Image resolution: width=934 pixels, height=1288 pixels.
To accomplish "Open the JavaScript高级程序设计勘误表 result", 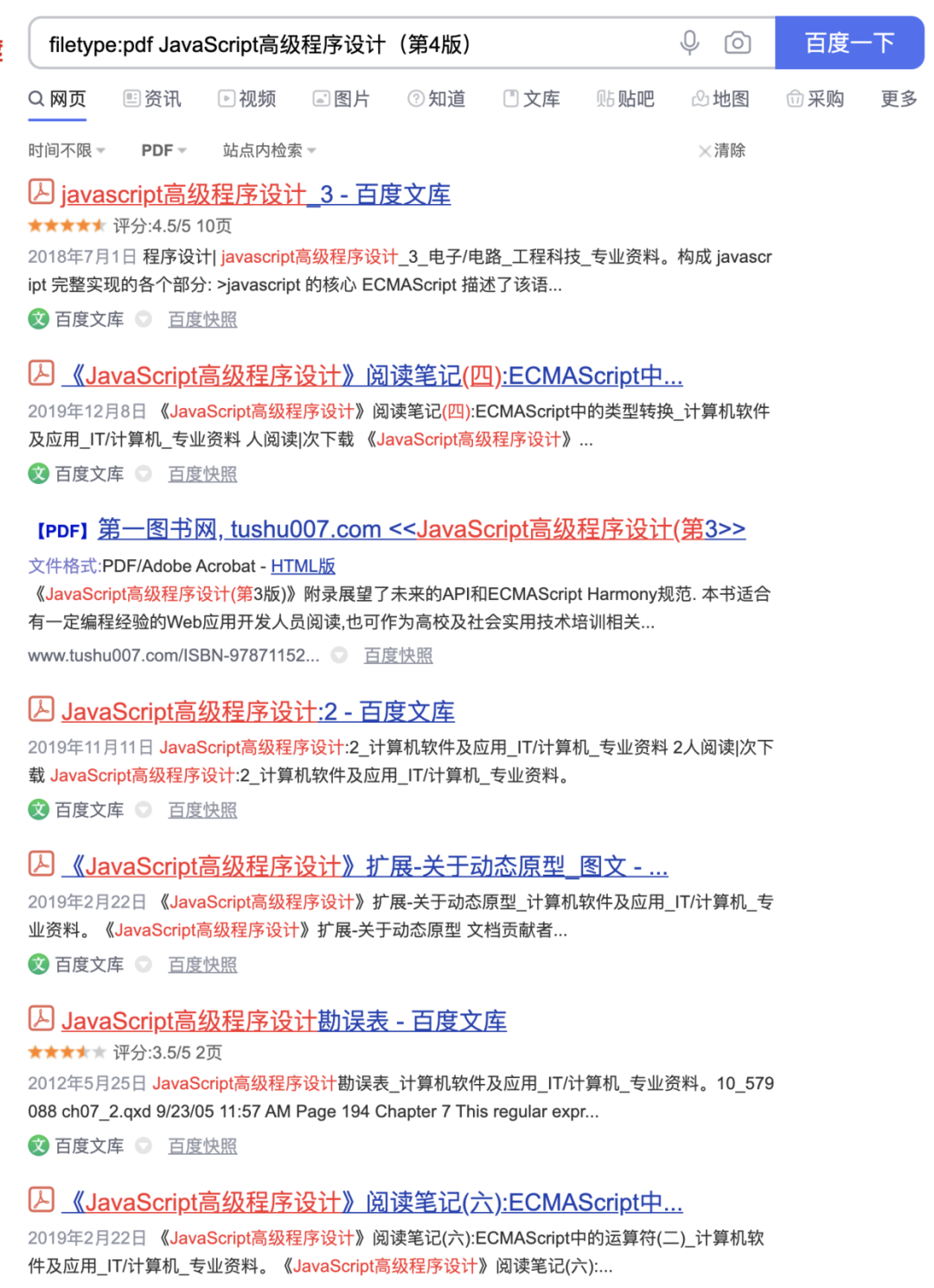I will [284, 1021].
